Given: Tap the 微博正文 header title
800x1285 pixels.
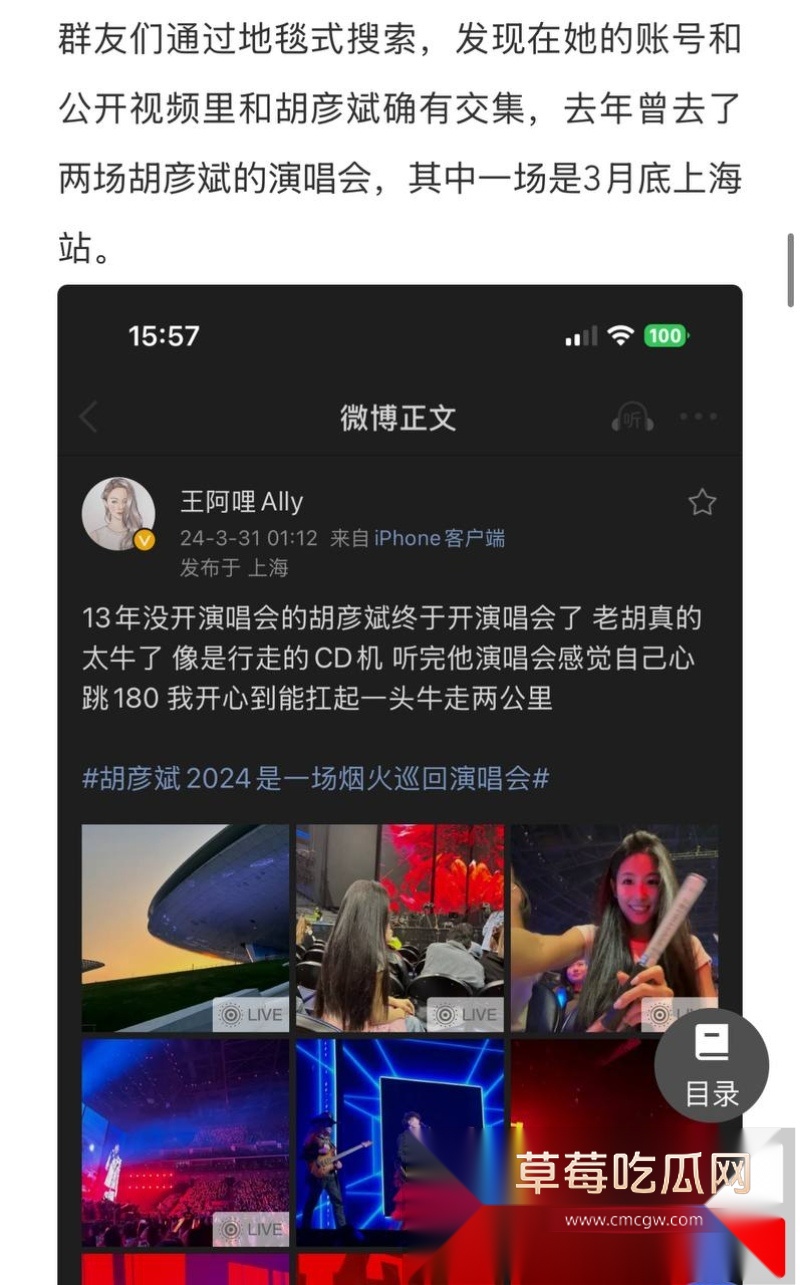Looking at the screenshot, I should (399, 417).
